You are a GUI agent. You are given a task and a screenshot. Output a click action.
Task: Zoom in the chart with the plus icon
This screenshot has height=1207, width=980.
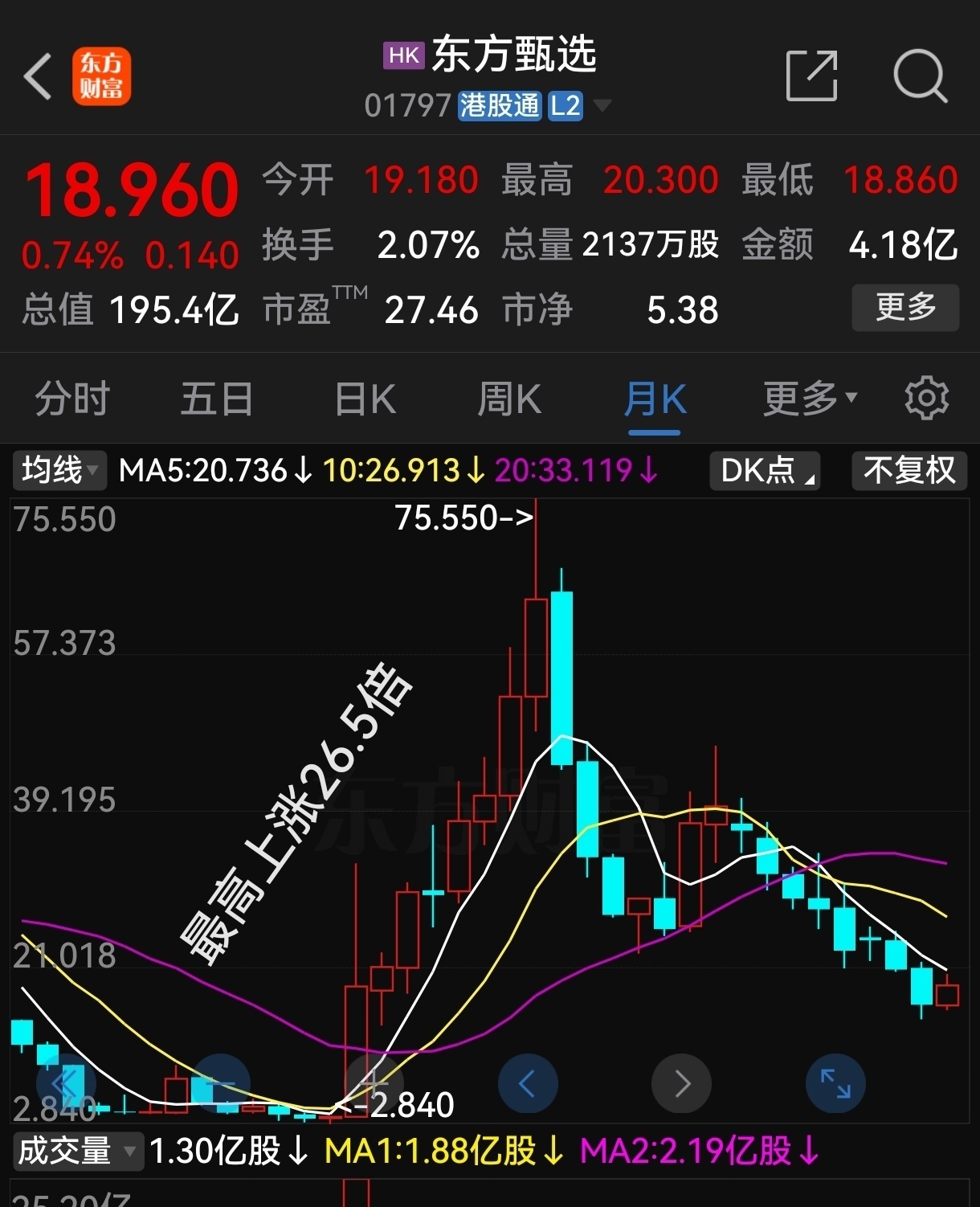pyautogui.click(x=374, y=1083)
